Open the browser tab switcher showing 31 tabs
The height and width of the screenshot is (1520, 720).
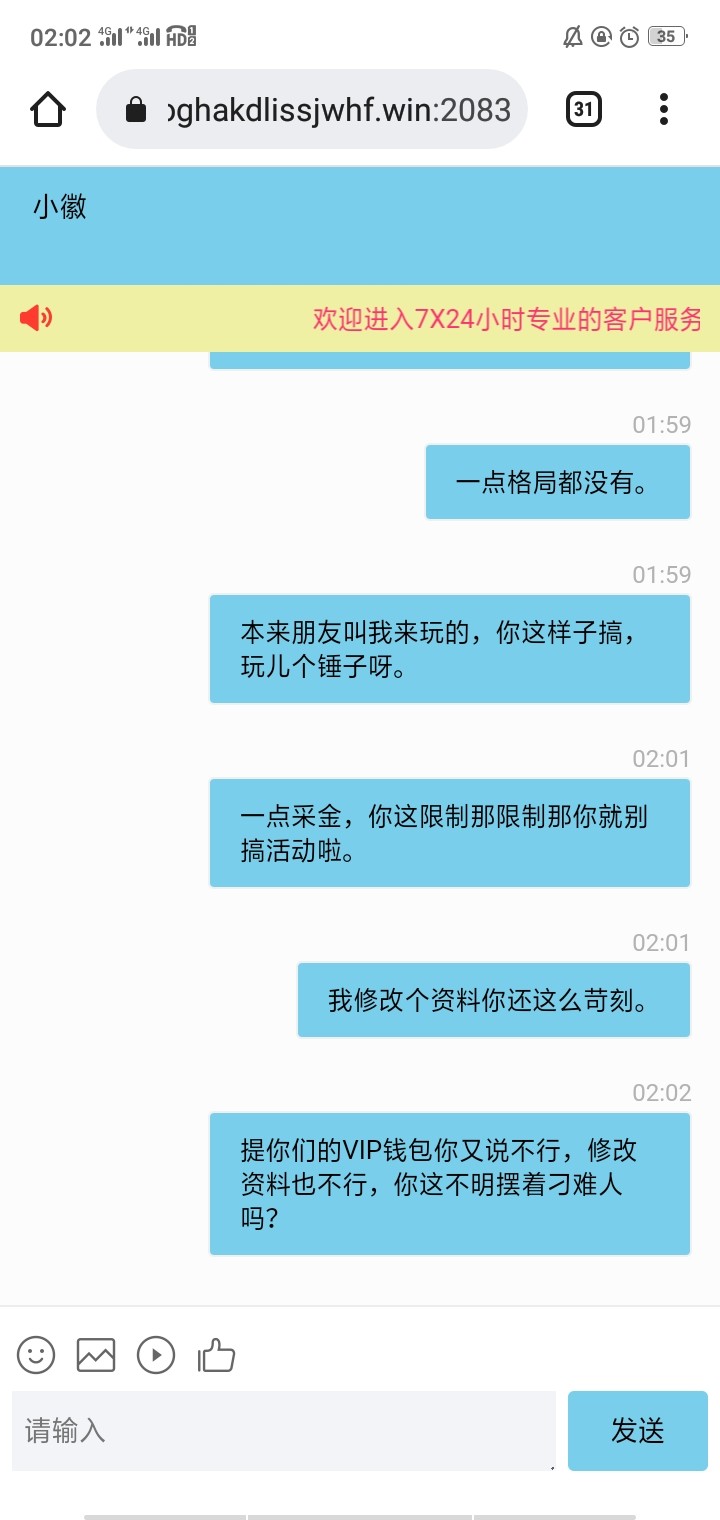click(x=582, y=109)
